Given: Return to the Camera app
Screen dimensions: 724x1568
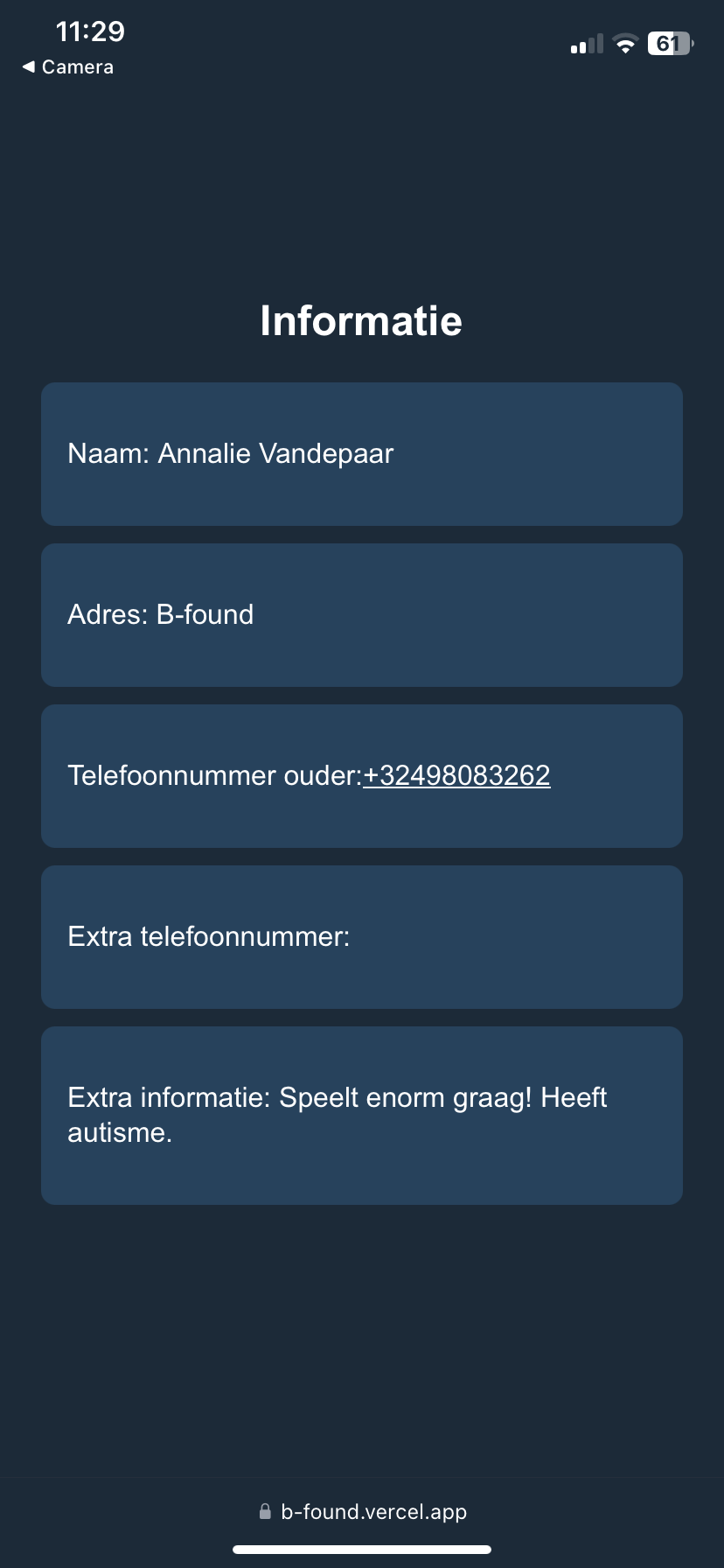Looking at the screenshot, I should (68, 67).
